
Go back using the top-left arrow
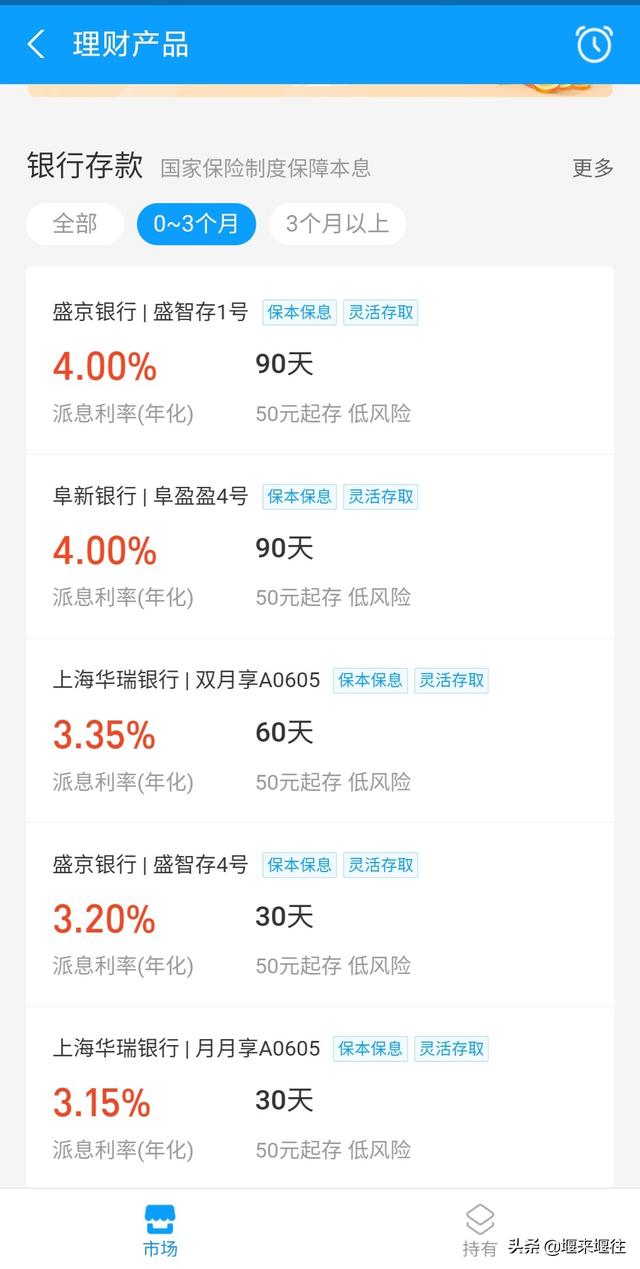[37, 44]
